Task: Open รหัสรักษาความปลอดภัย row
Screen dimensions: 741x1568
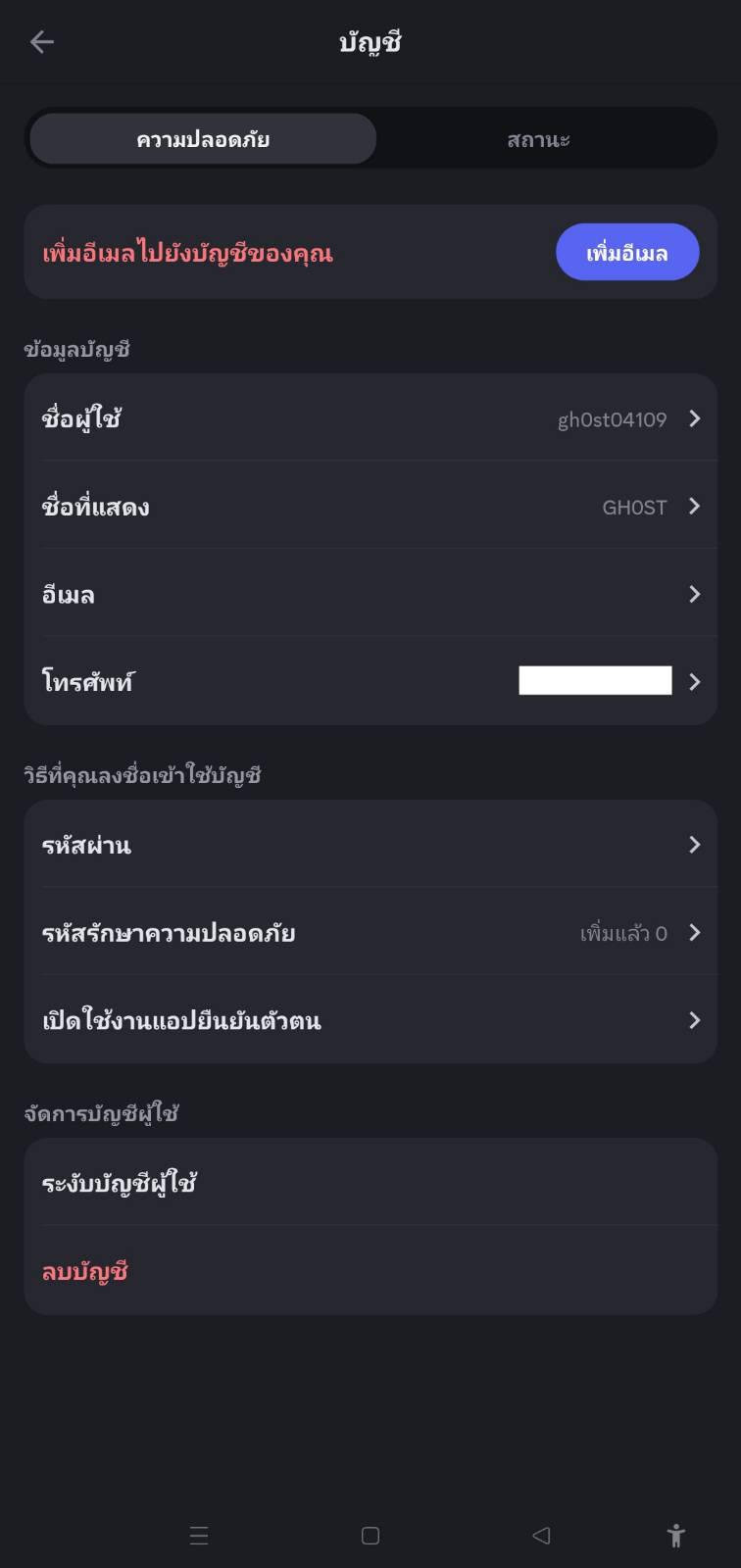Action: point(370,933)
